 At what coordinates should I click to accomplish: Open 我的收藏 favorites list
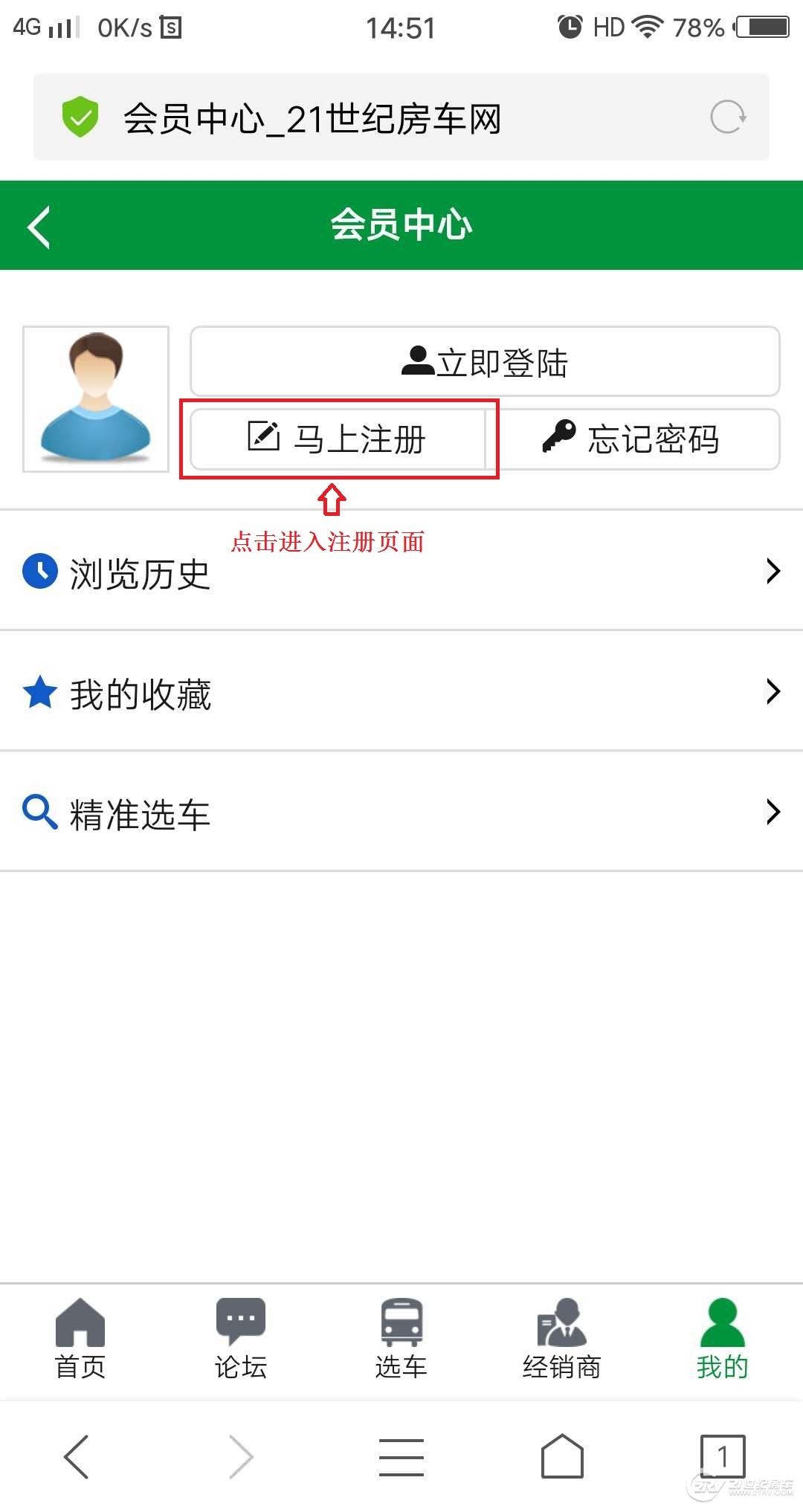tap(401, 692)
